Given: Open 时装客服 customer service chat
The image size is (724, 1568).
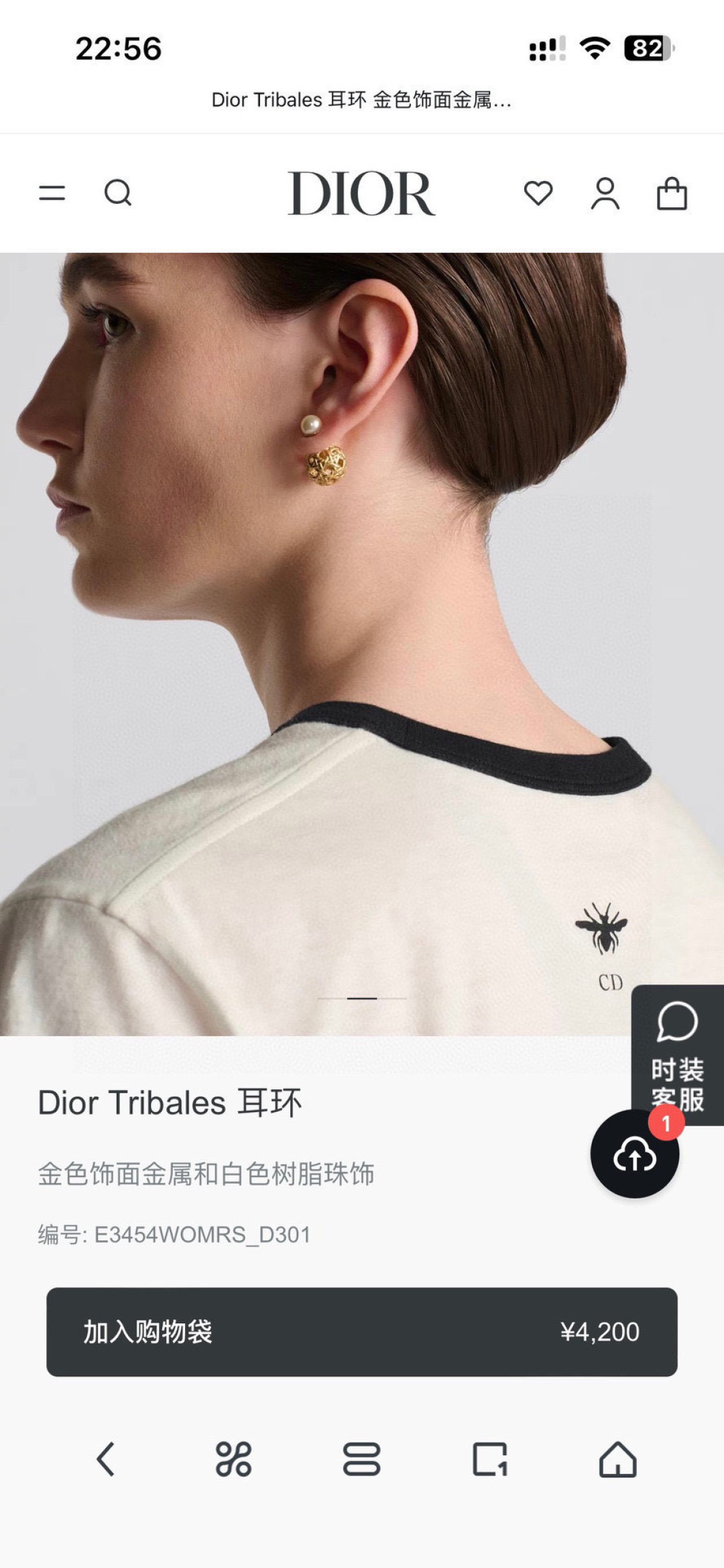Looking at the screenshot, I should coord(677,1053).
